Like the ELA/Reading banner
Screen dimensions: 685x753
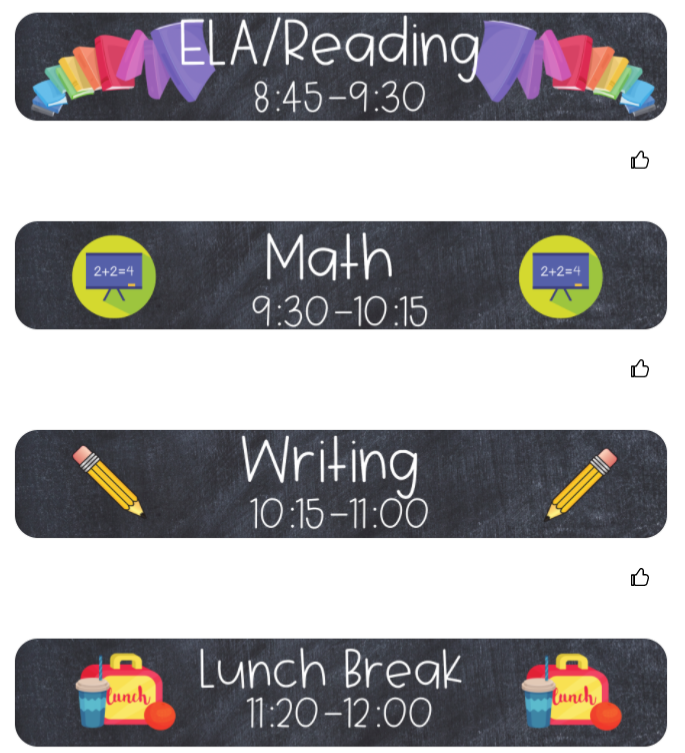click(640, 160)
